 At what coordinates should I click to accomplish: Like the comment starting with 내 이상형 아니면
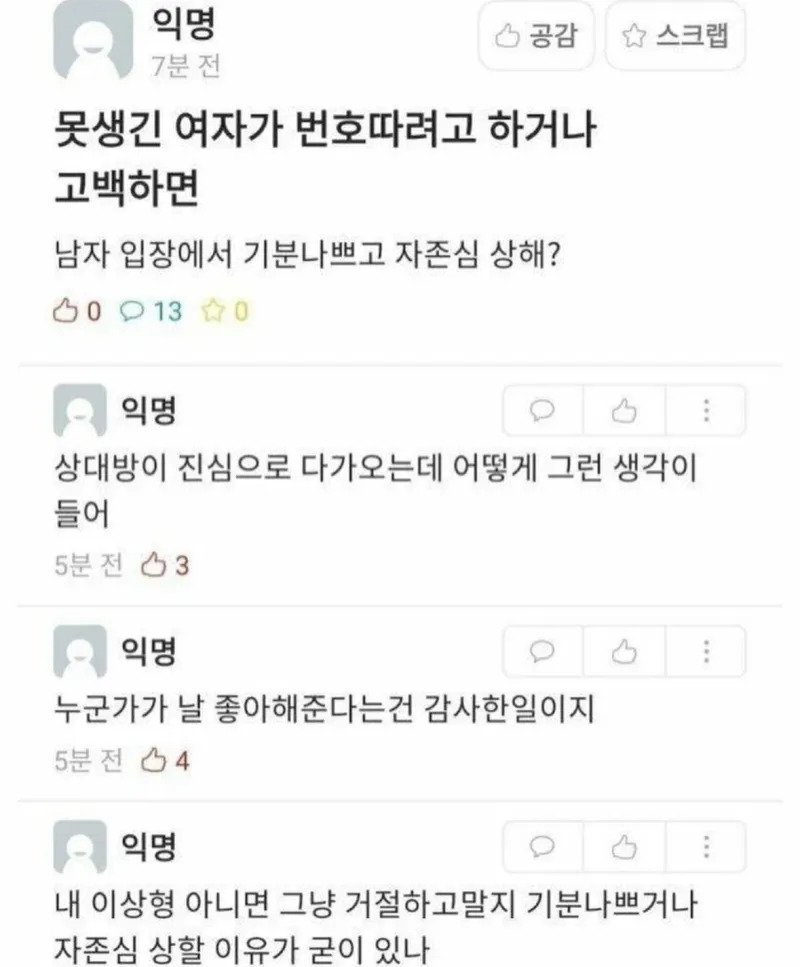[625, 847]
